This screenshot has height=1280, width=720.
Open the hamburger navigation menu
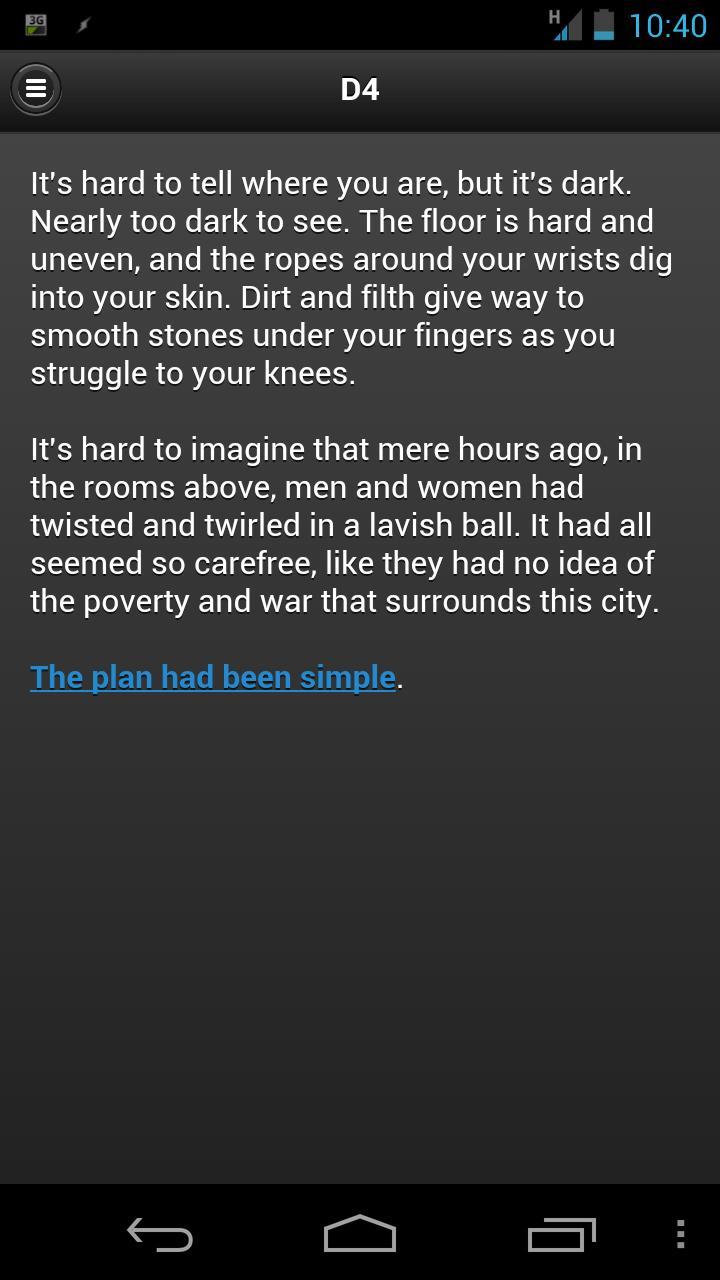36,88
